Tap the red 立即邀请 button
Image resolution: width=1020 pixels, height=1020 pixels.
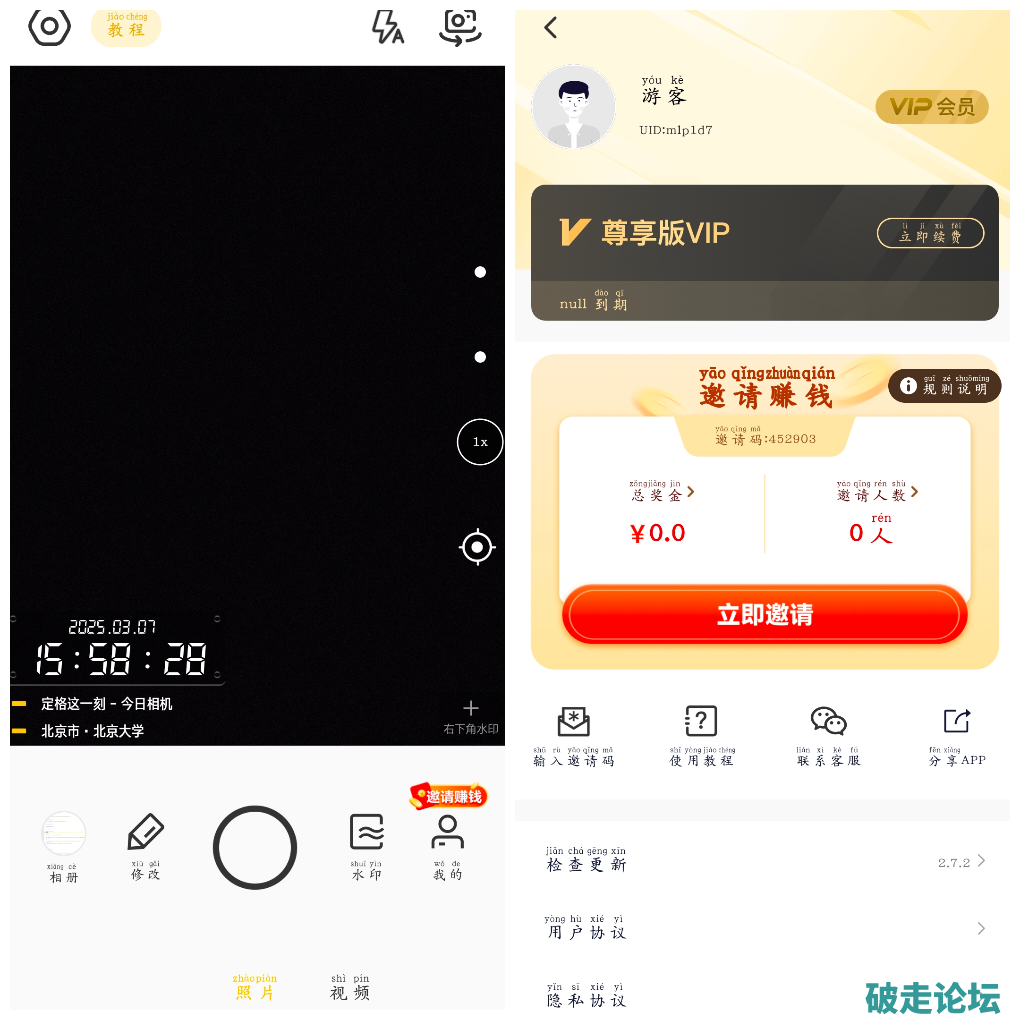click(765, 614)
